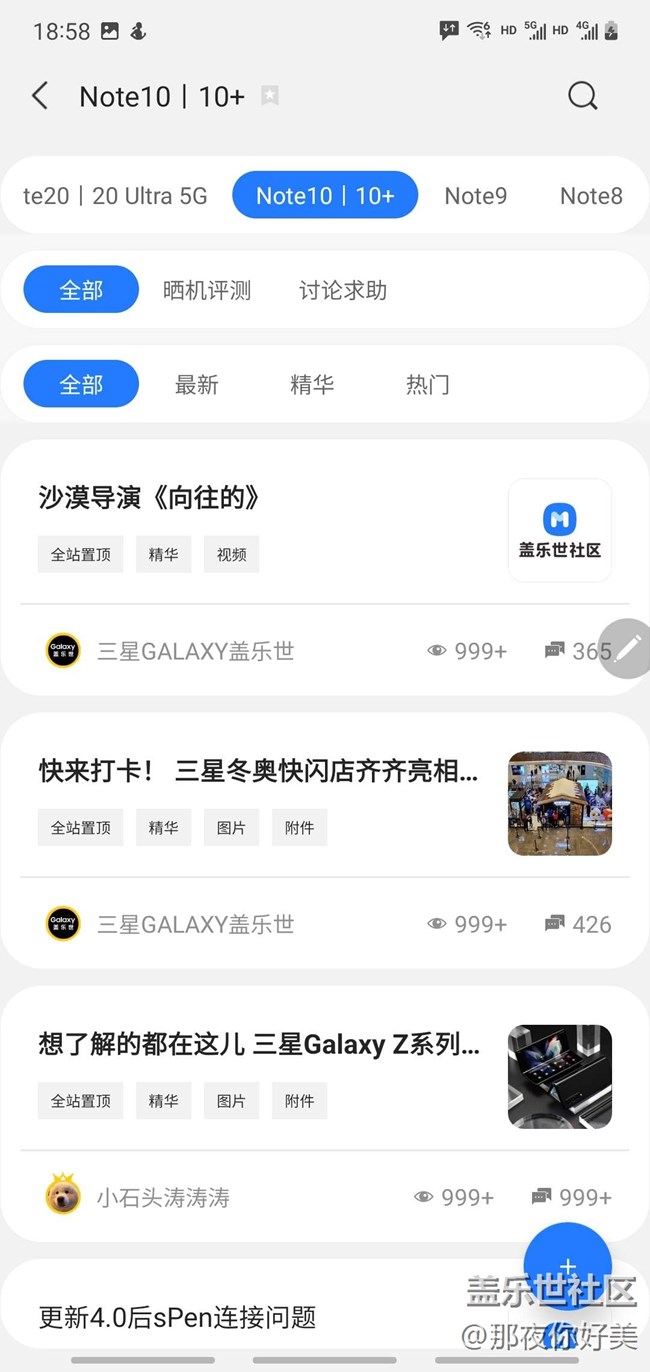Filter by 讨论求助 category
The width and height of the screenshot is (650, 1372).
tap(343, 291)
